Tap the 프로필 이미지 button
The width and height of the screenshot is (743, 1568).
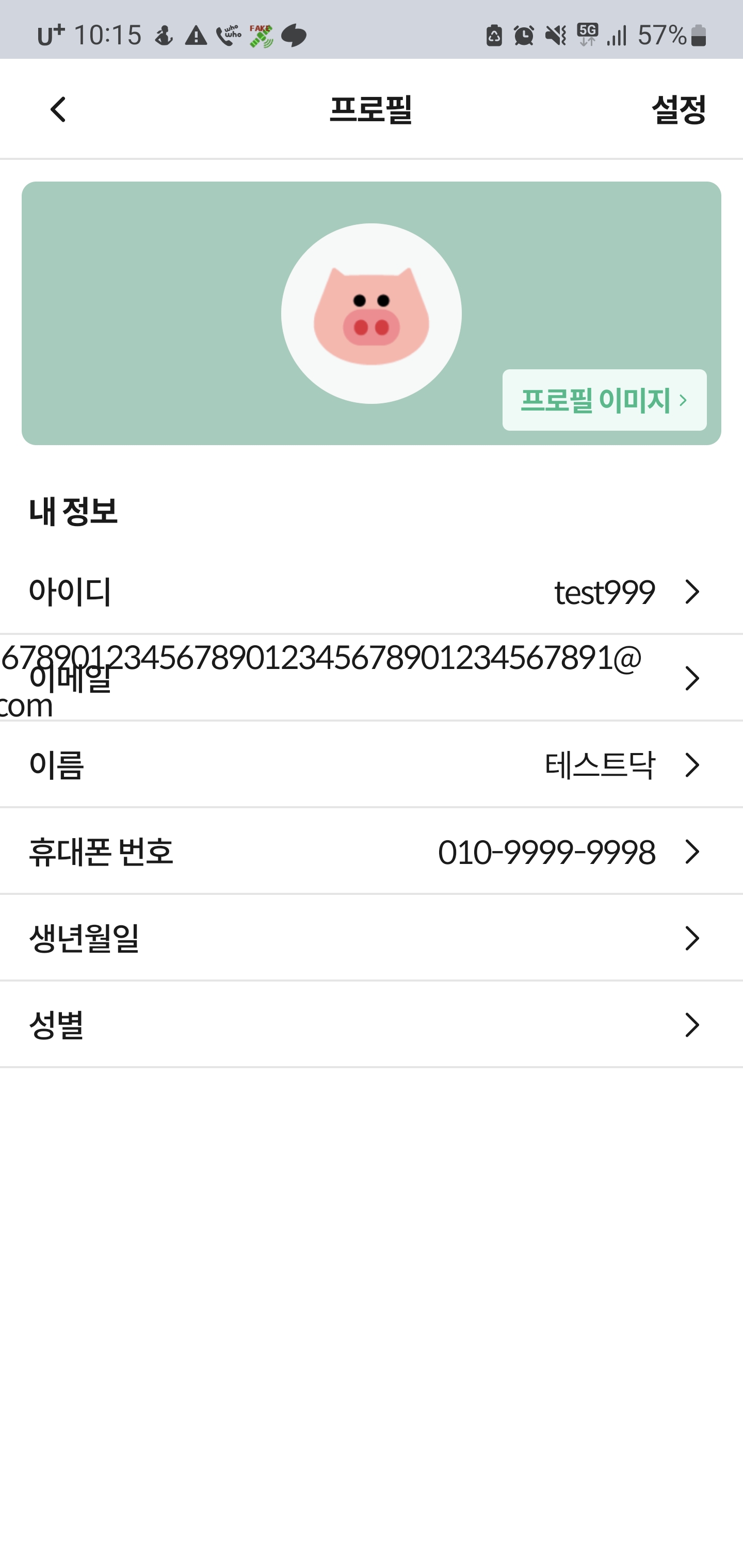(x=604, y=400)
